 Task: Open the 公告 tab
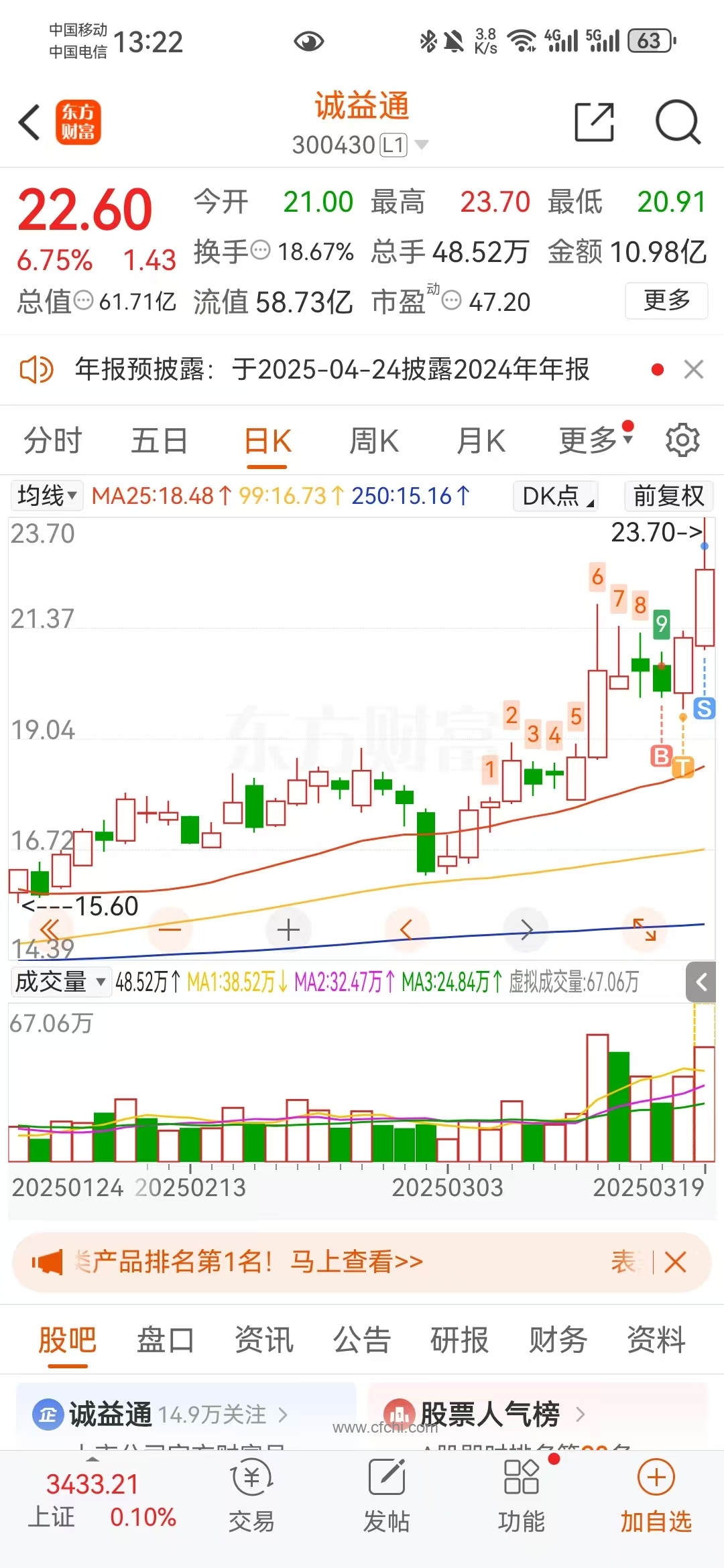point(362,1340)
